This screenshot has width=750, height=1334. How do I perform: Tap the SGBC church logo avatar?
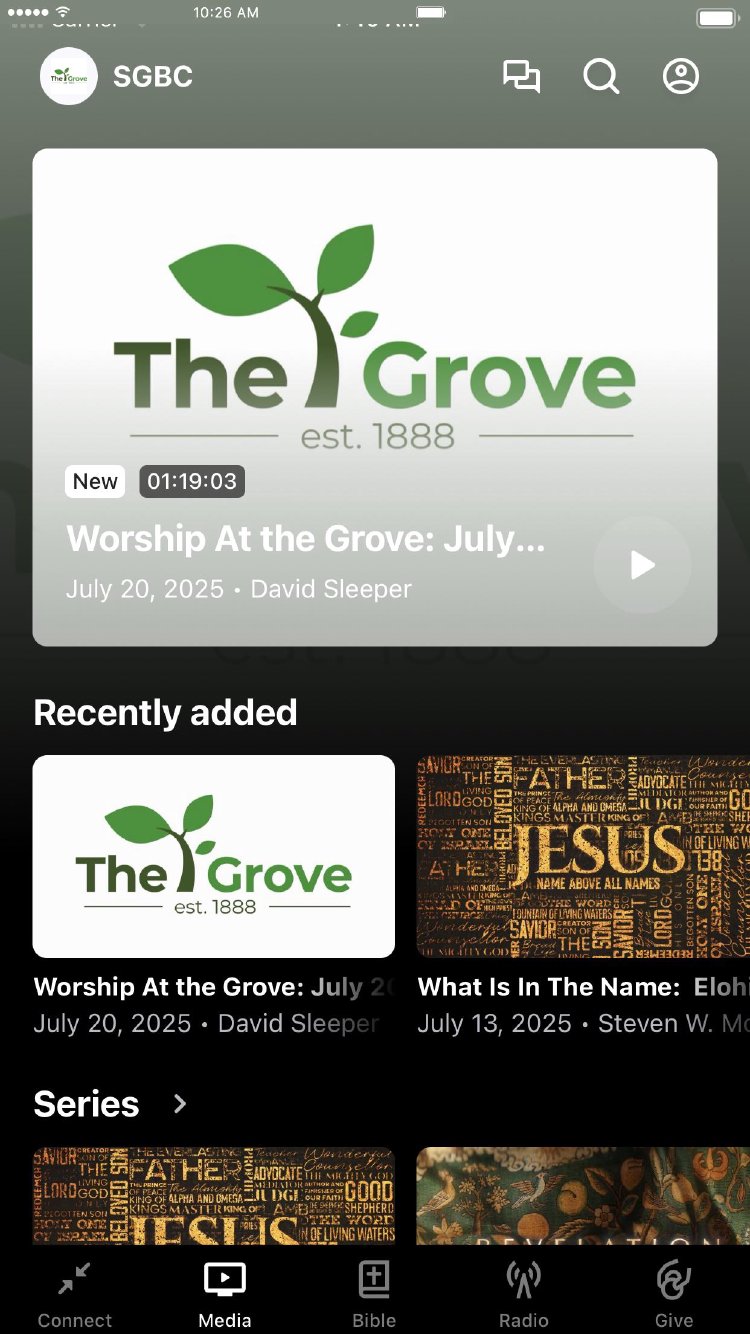click(69, 77)
